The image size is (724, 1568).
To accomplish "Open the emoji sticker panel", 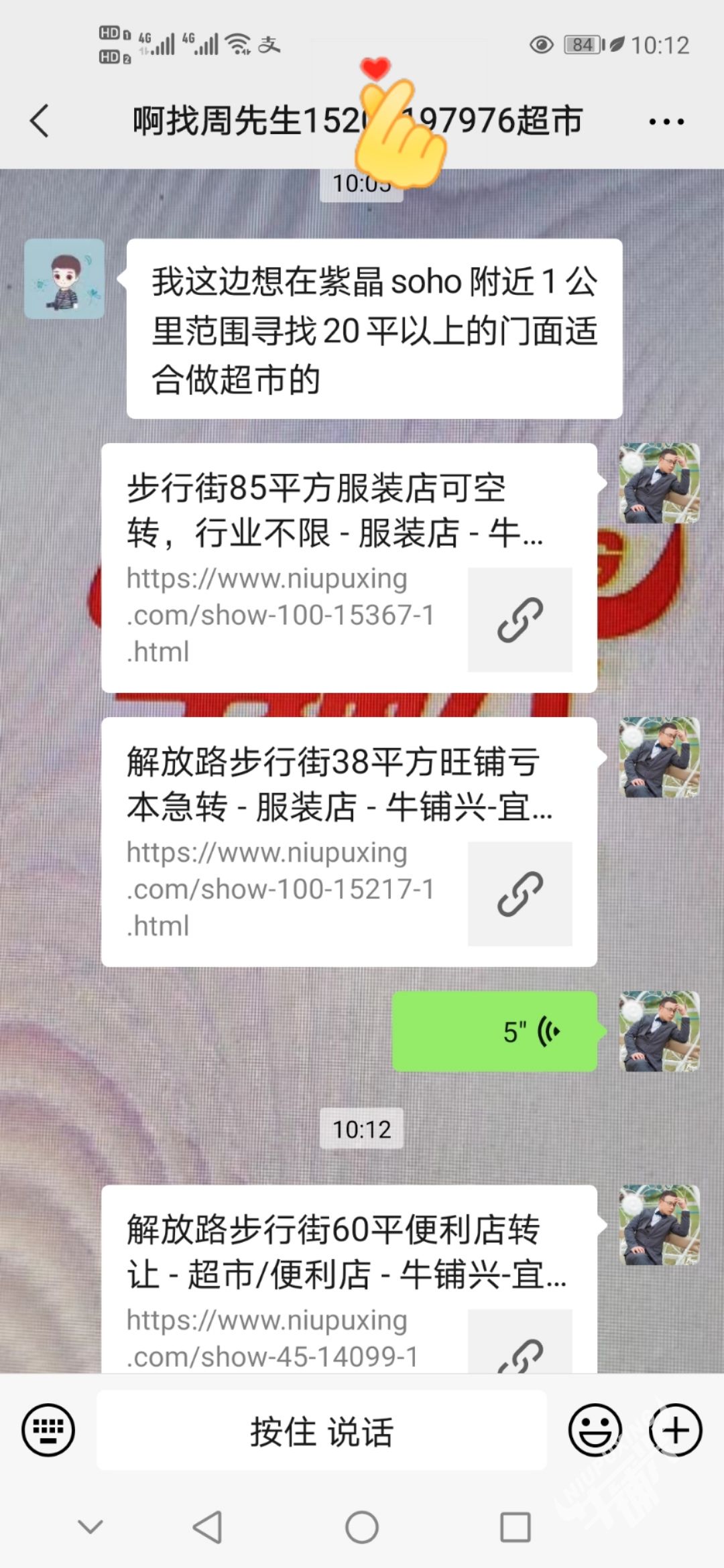I will coord(595,1430).
